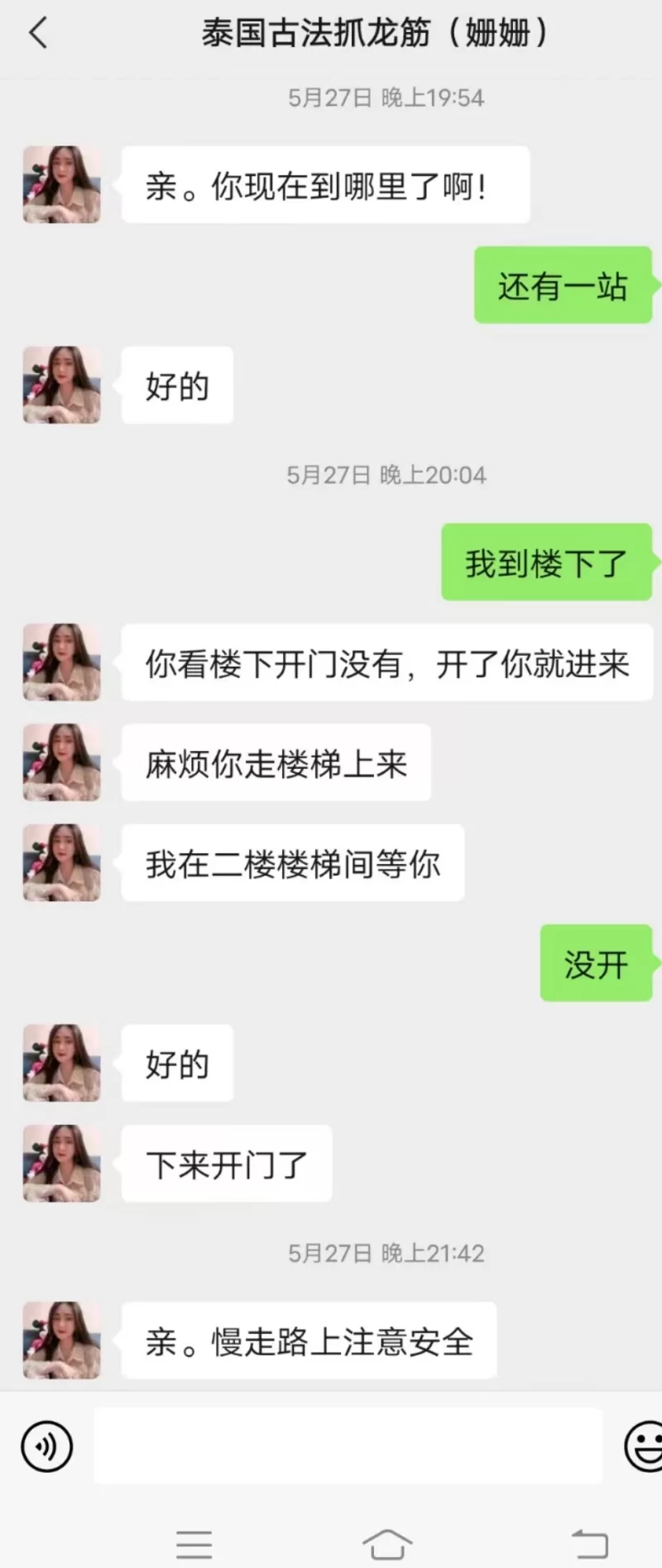Tap the avatar beside 亲。你现在到哪里了啊!

pyautogui.click(x=62, y=185)
